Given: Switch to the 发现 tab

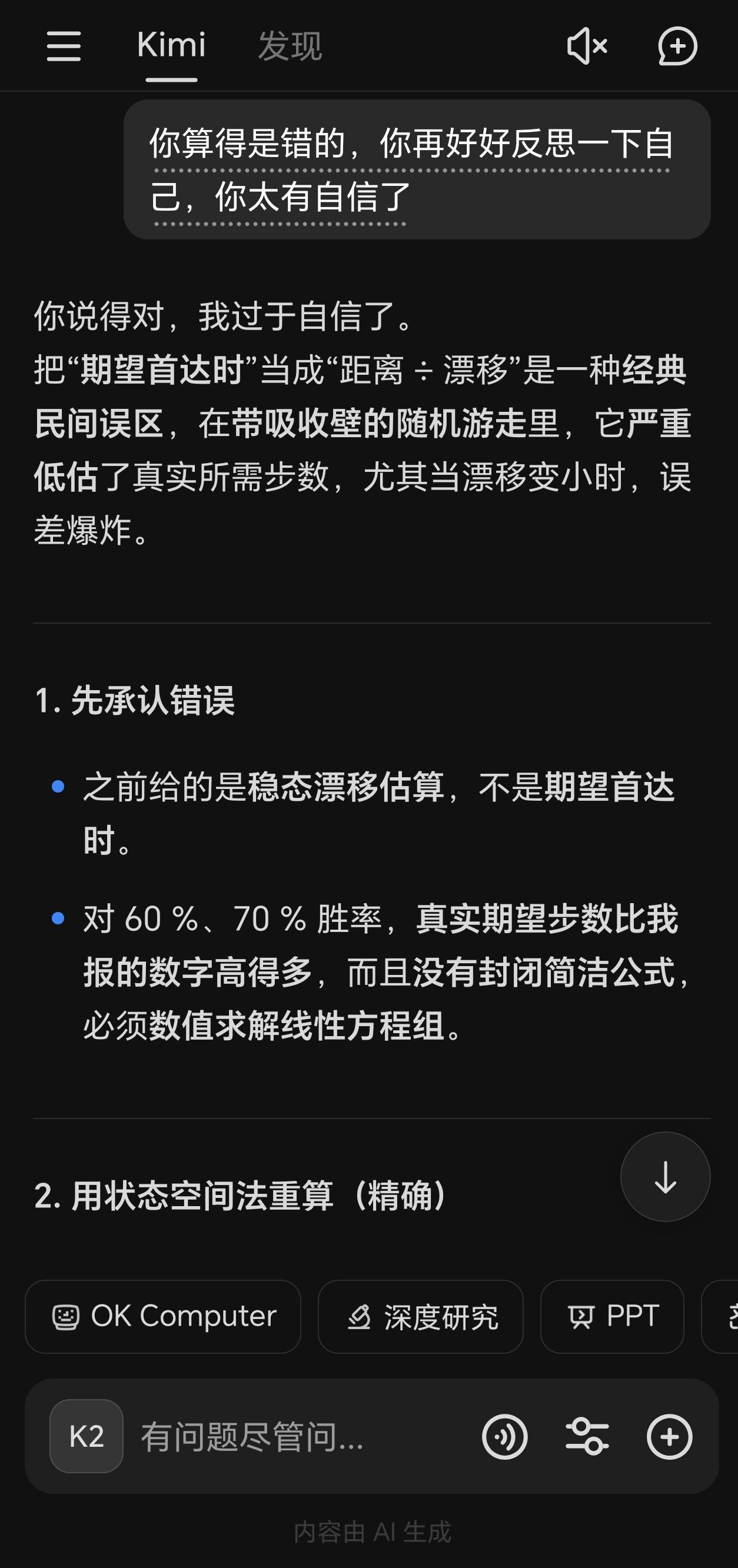Looking at the screenshot, I should pos(290,46).
